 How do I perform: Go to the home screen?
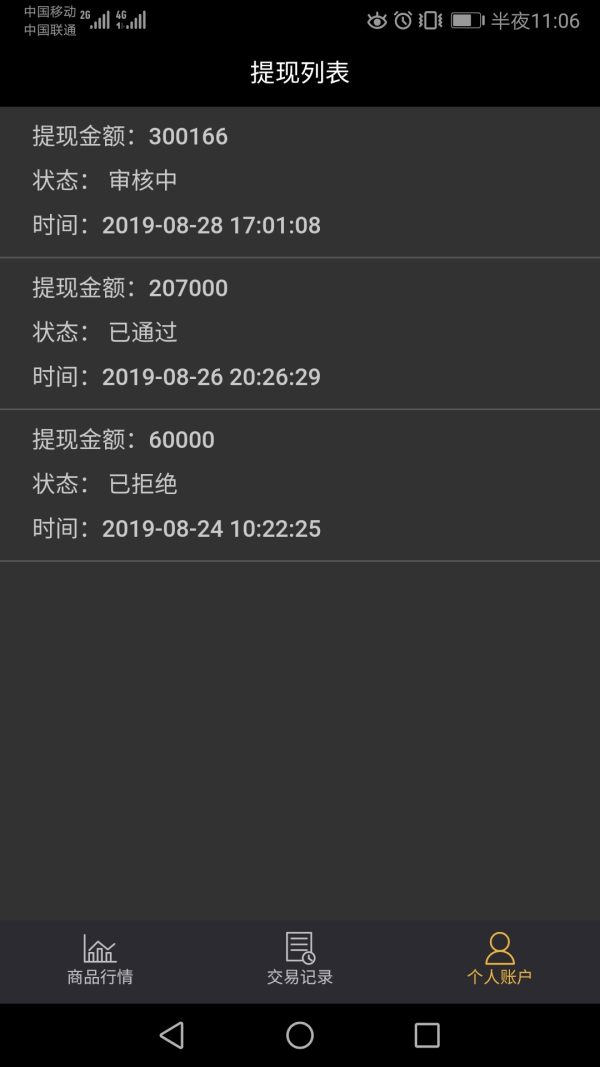click(300, 1035)
